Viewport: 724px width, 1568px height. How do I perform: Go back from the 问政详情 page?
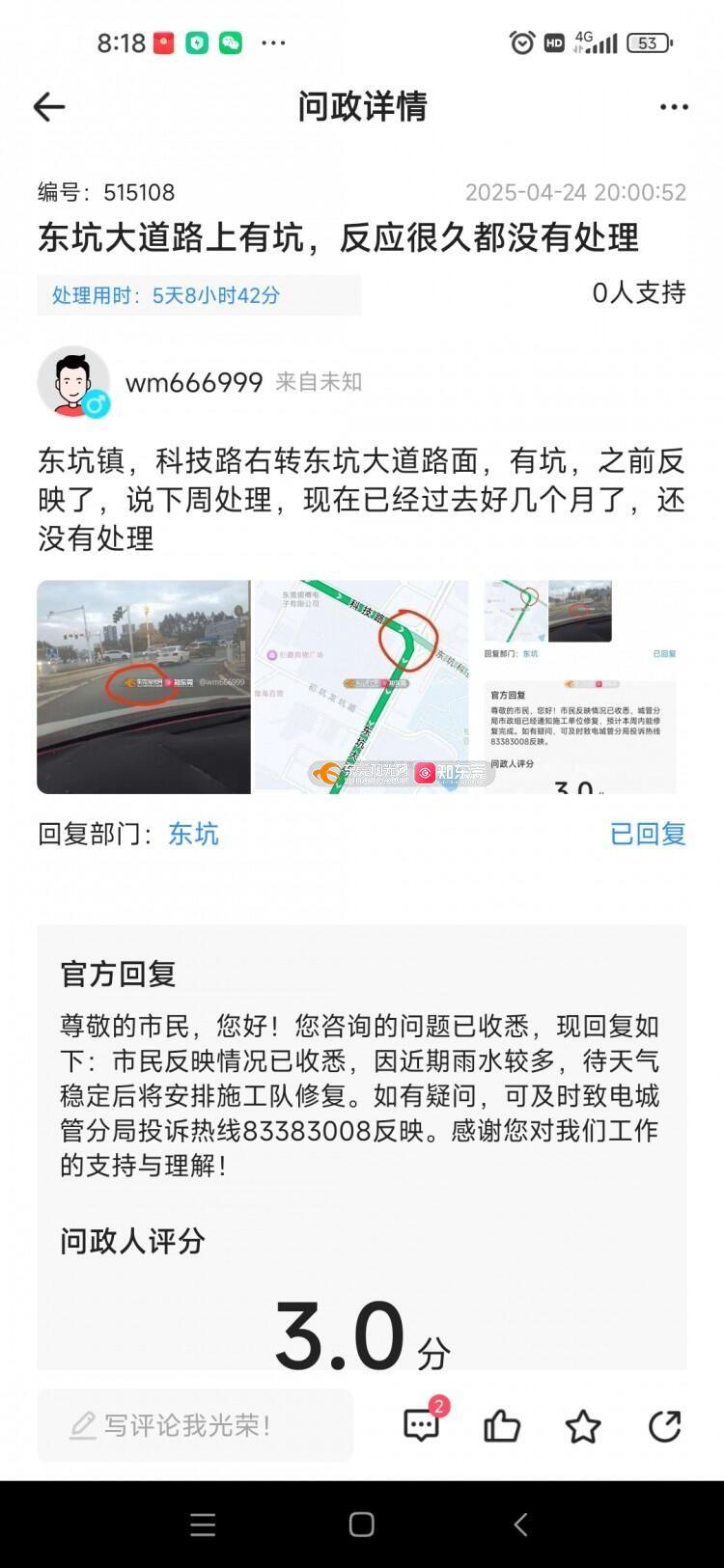tap(48, 107)
